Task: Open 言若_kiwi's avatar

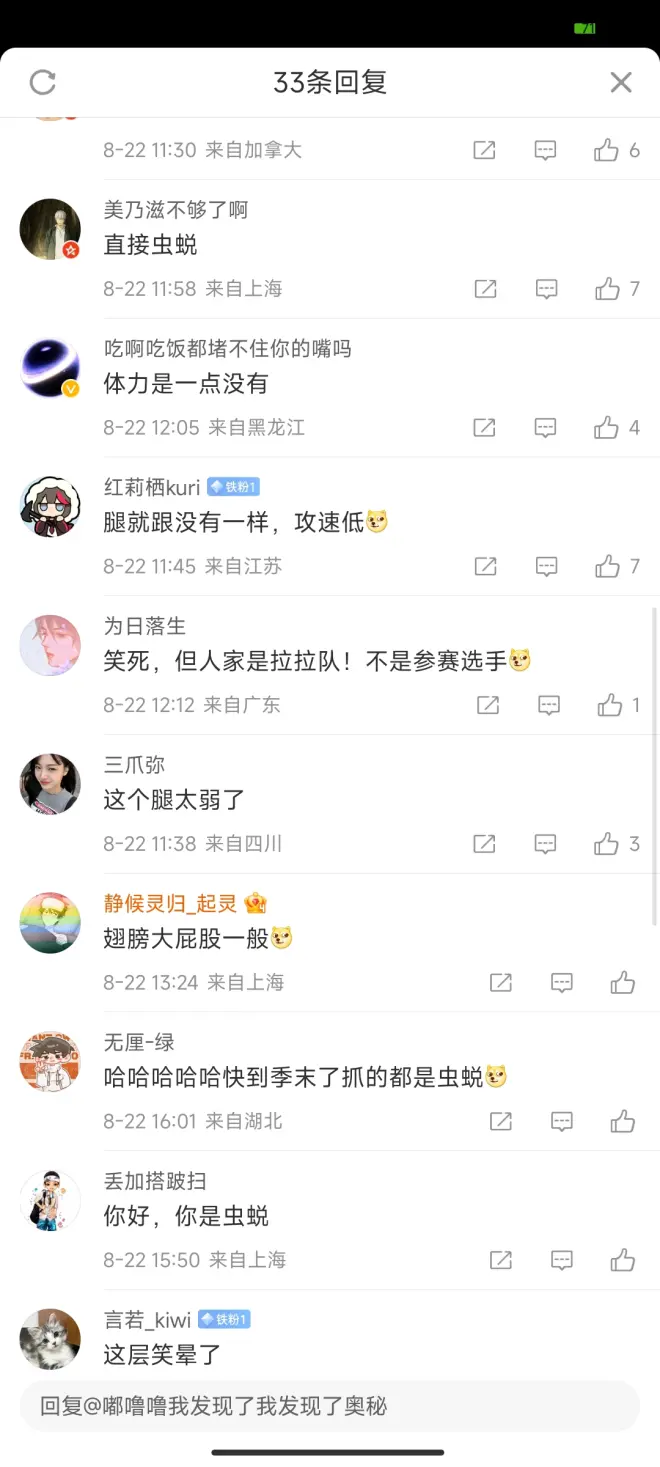Action: click(50, 1338)
